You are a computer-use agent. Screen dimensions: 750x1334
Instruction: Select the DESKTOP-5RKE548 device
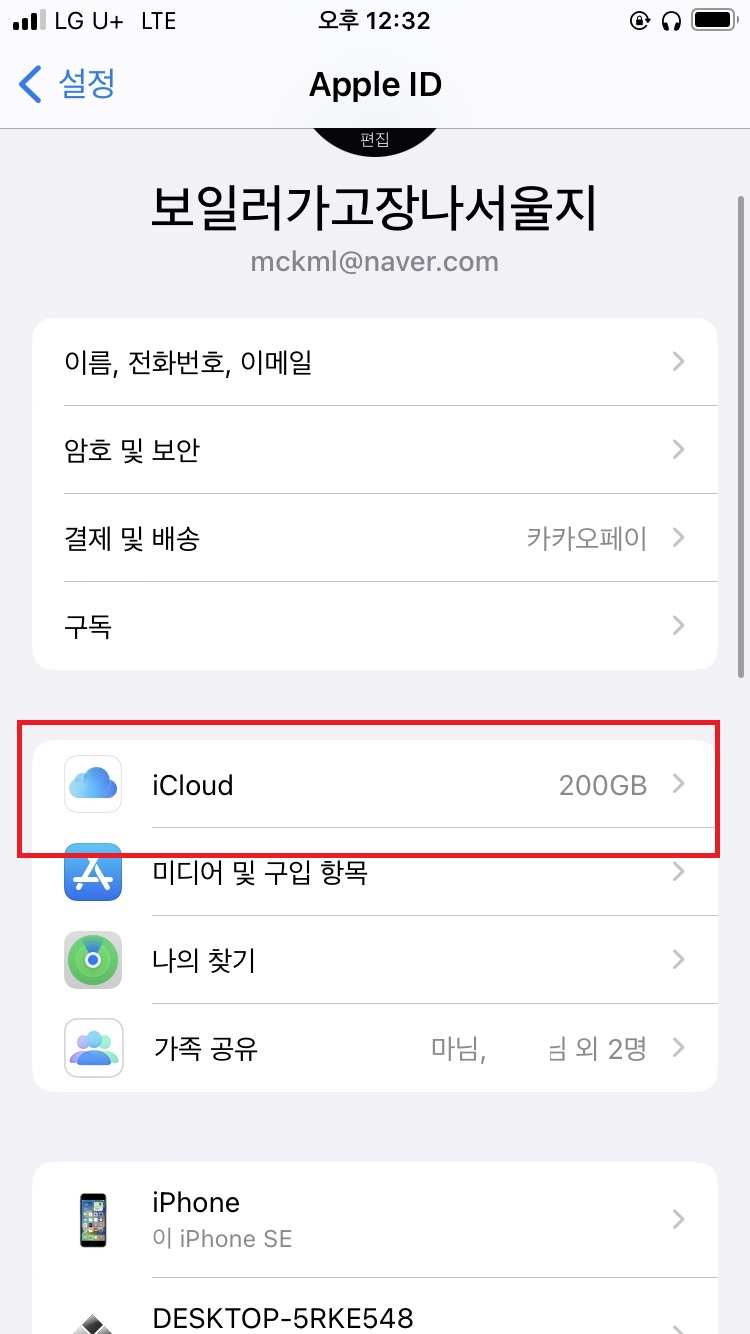click(x=375, y=1308)
